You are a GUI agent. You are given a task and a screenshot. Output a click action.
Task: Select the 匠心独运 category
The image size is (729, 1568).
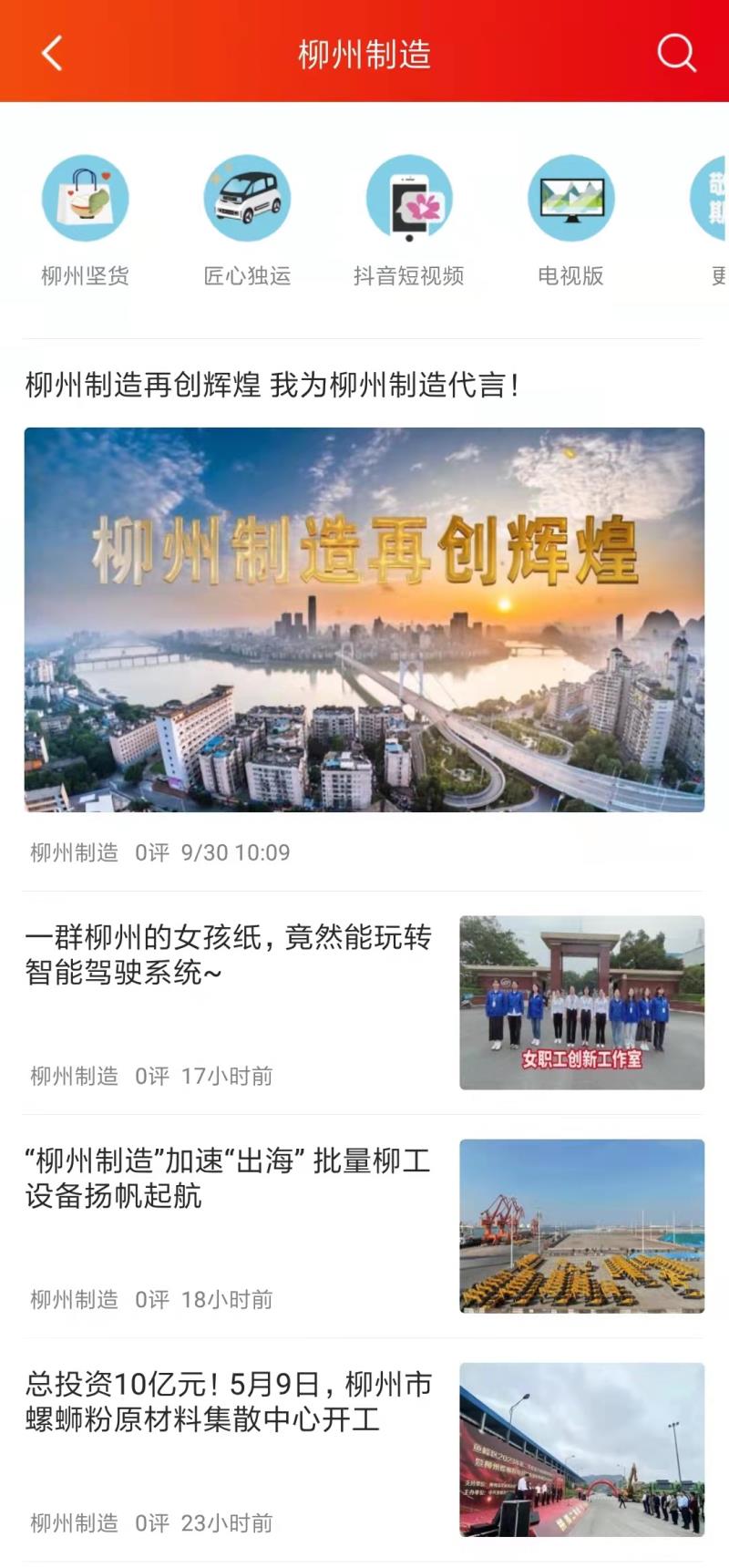pyautogui.click(x=247, y=221)
